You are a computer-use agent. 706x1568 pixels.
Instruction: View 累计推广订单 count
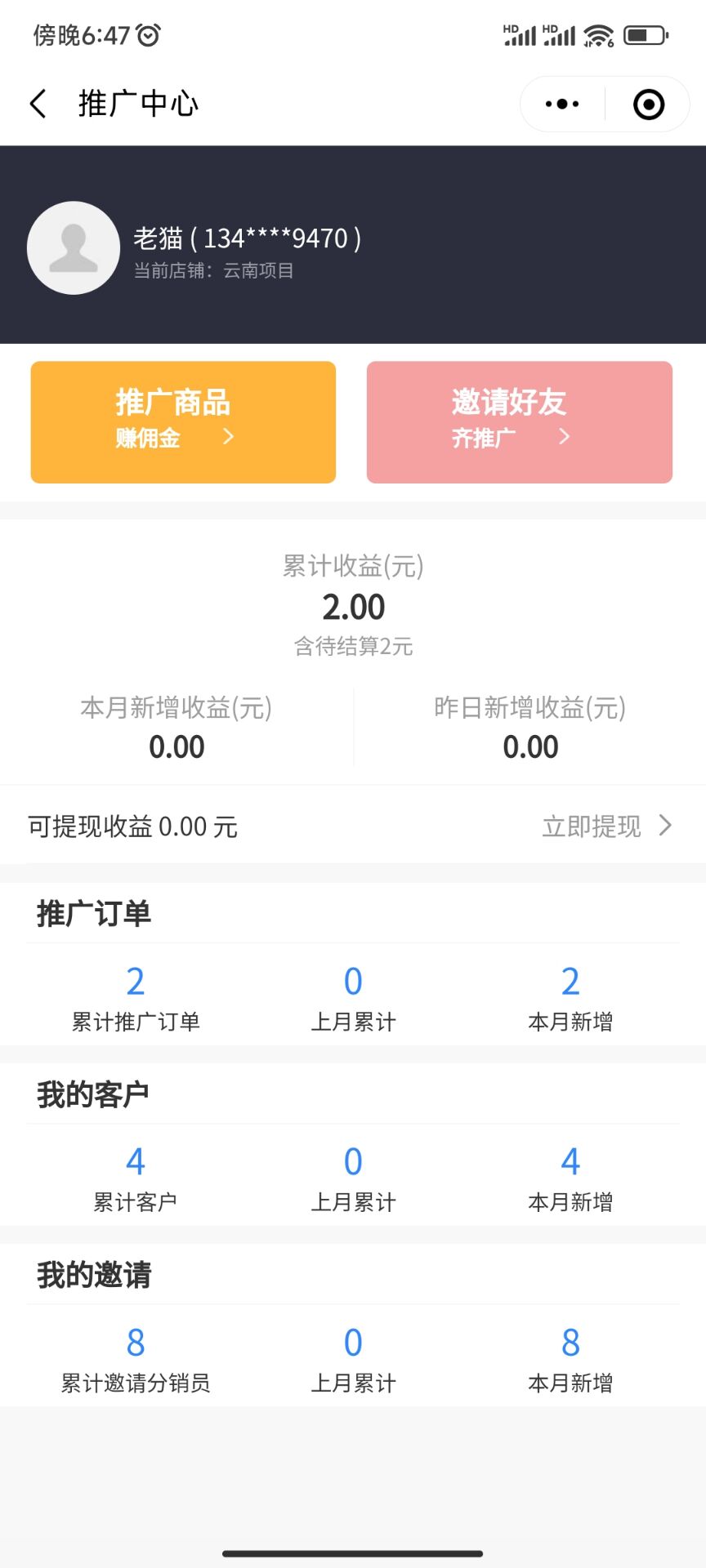tap(136, 997)
